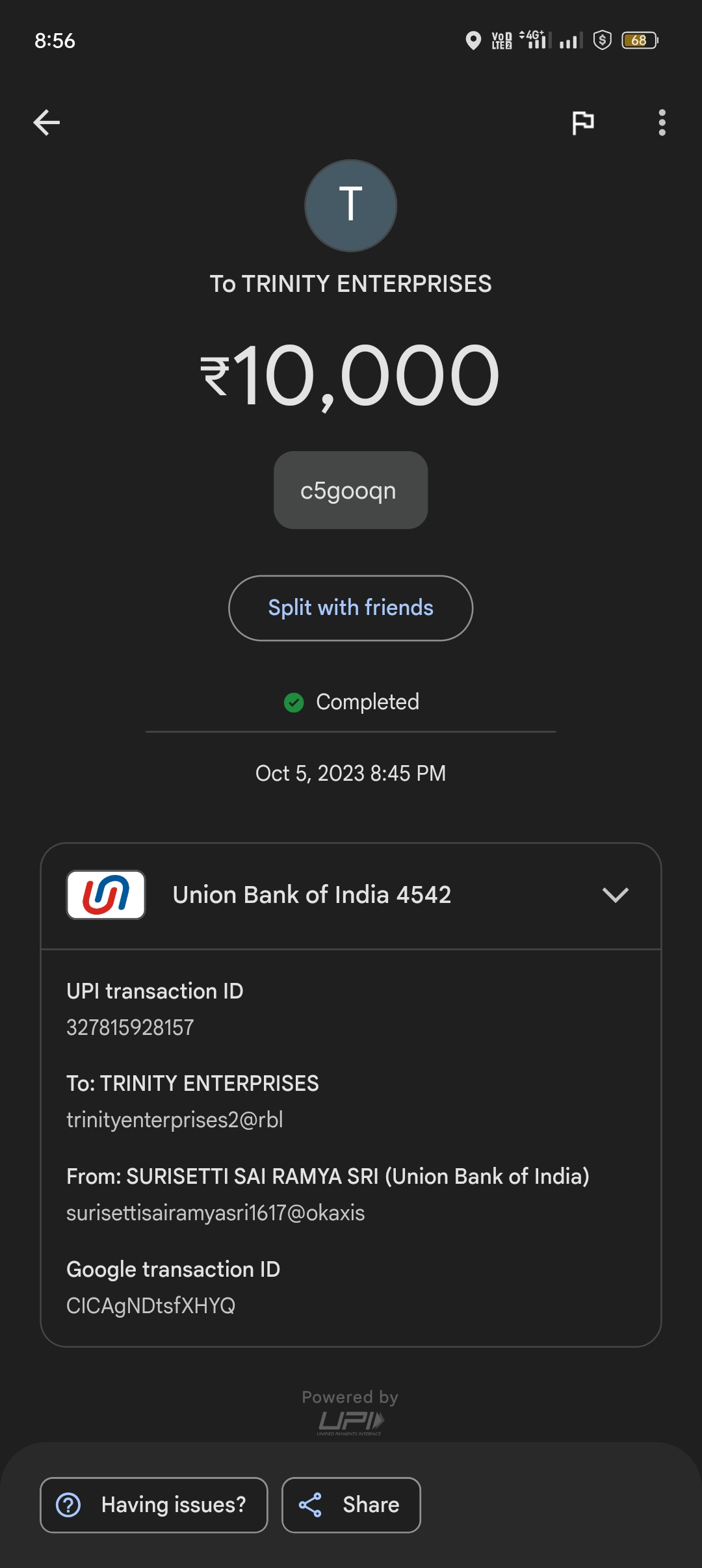Screen dimensions: 702x1568
Task: Open the three-dot overflow menu
Action: tap(662, 122)
